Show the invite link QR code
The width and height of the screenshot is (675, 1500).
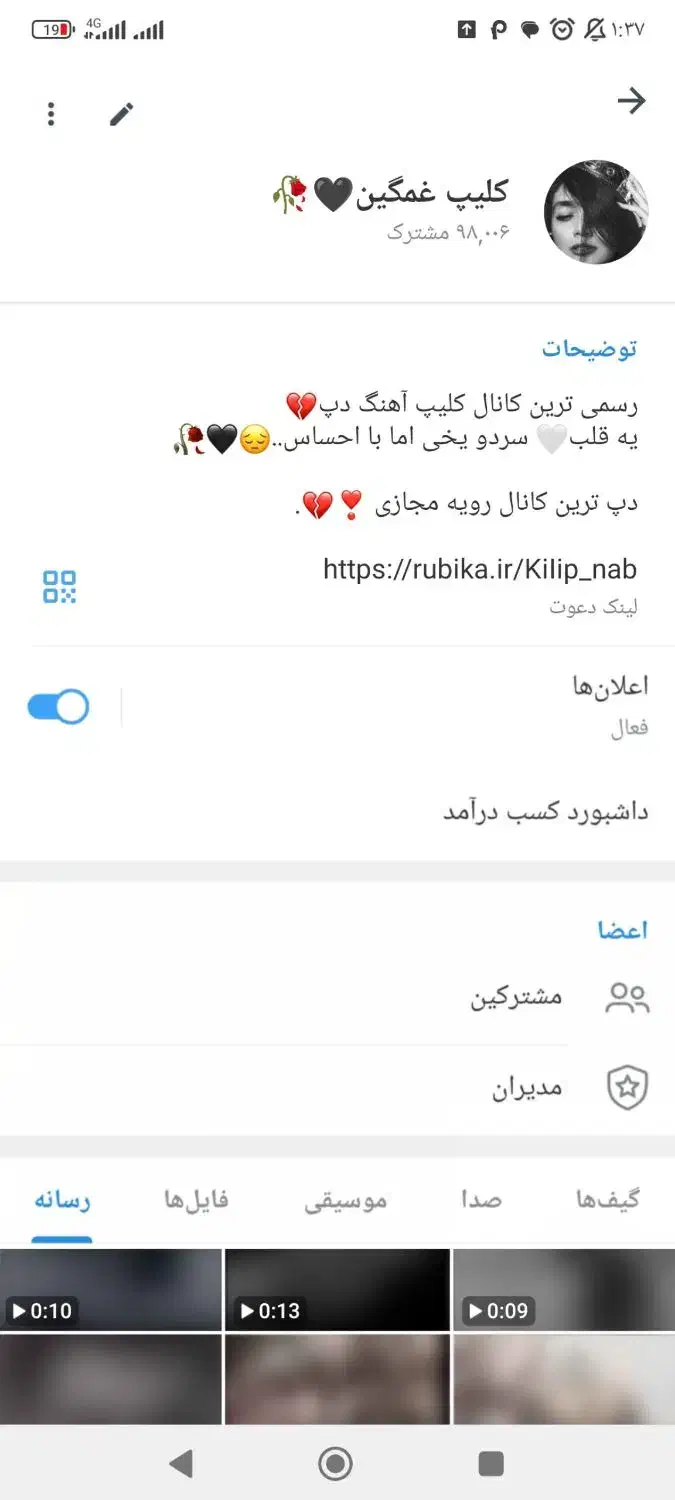click(60, 587)
